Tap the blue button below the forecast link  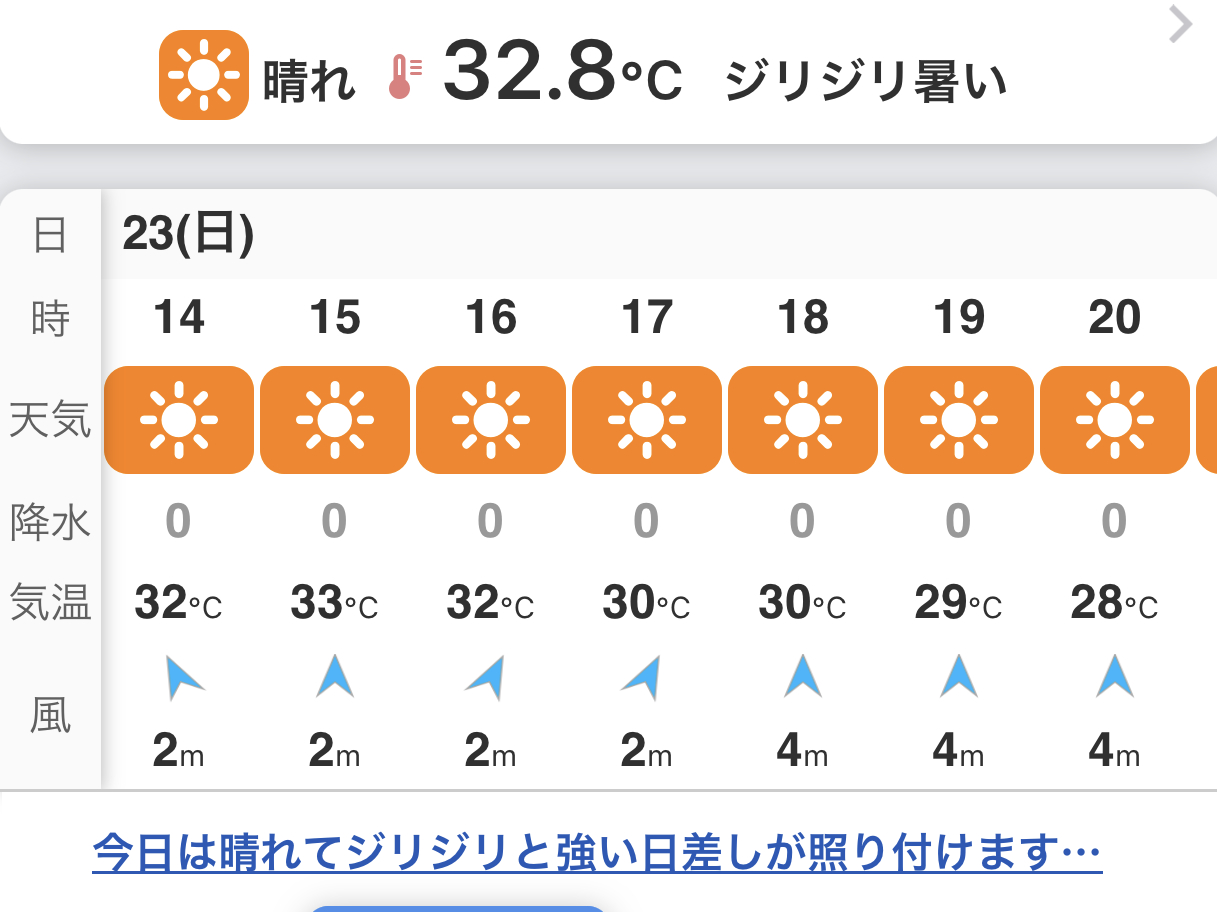[457, 908]
